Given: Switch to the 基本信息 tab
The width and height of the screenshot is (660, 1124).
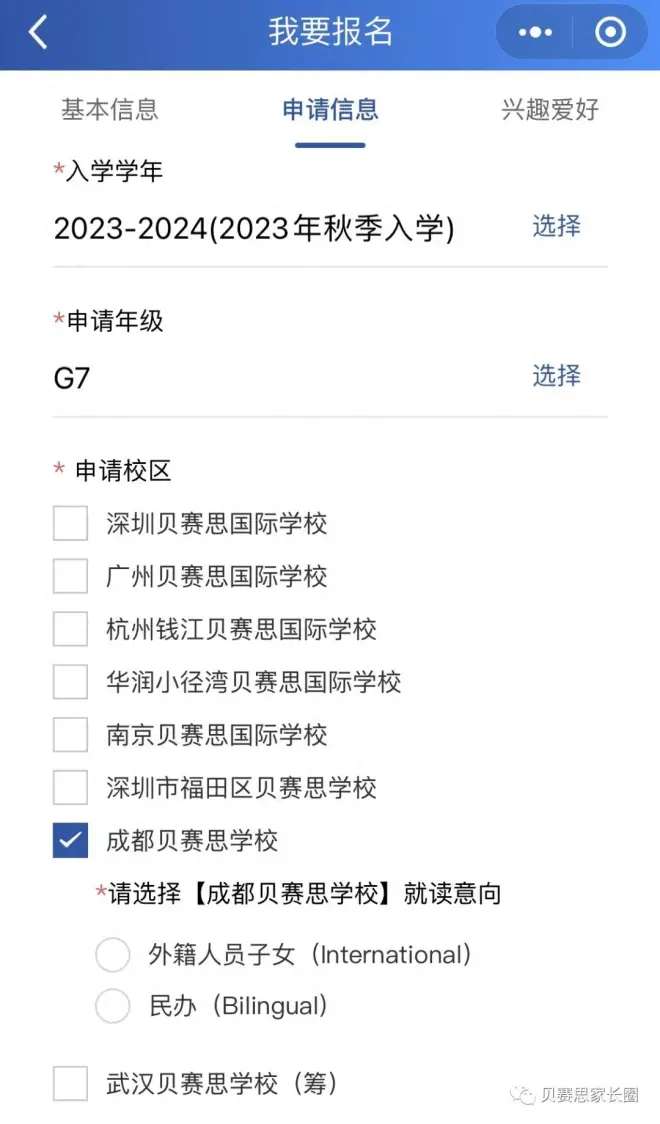Looking at the screenshot, I should tap(109, 110).
